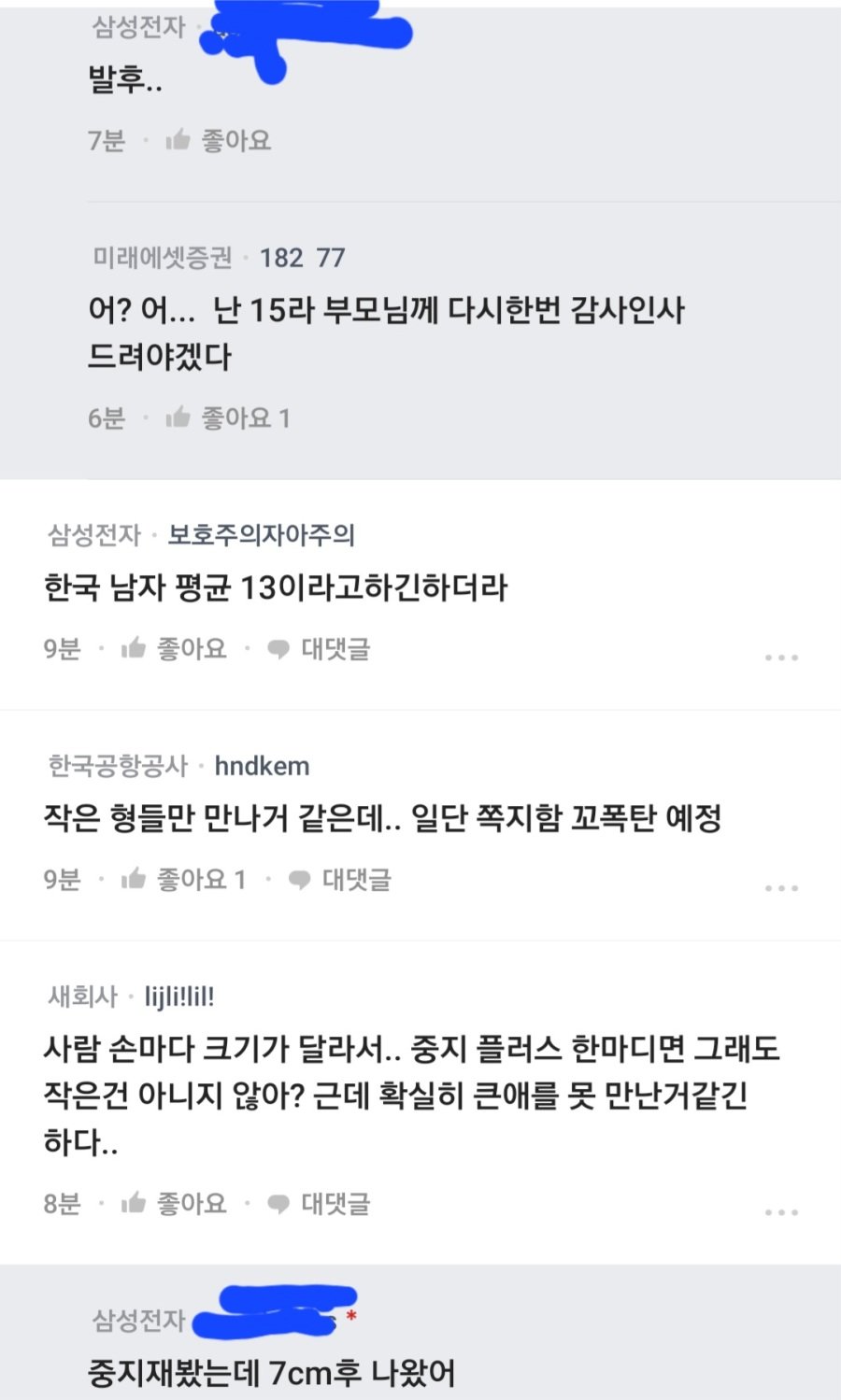The width and height of the screenshot is (841, 1400).
Task: Open the profile of lijli!lil!
Action: click(x=179, y=997)
